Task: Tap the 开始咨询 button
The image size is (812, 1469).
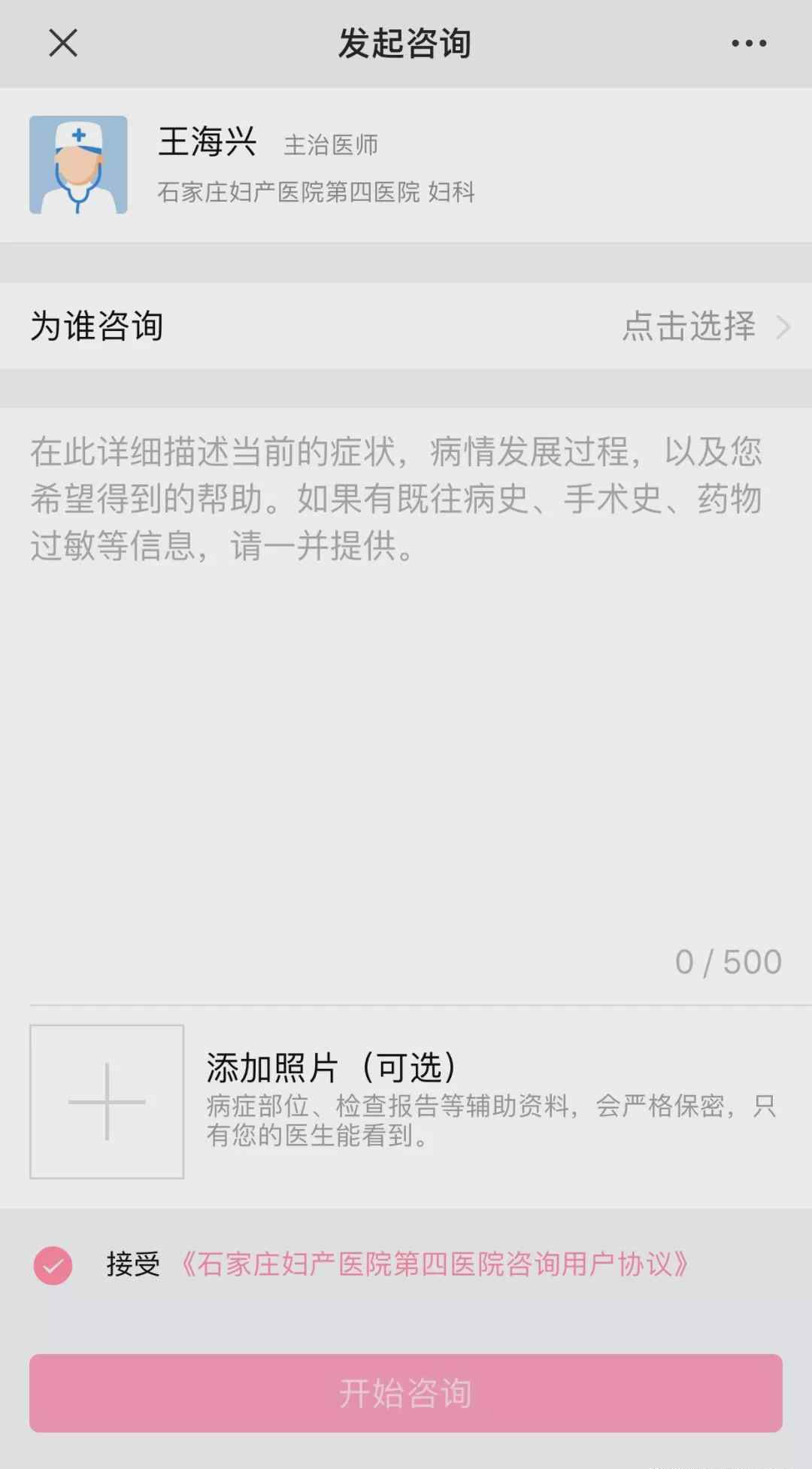Action: tap(406, 1393)
